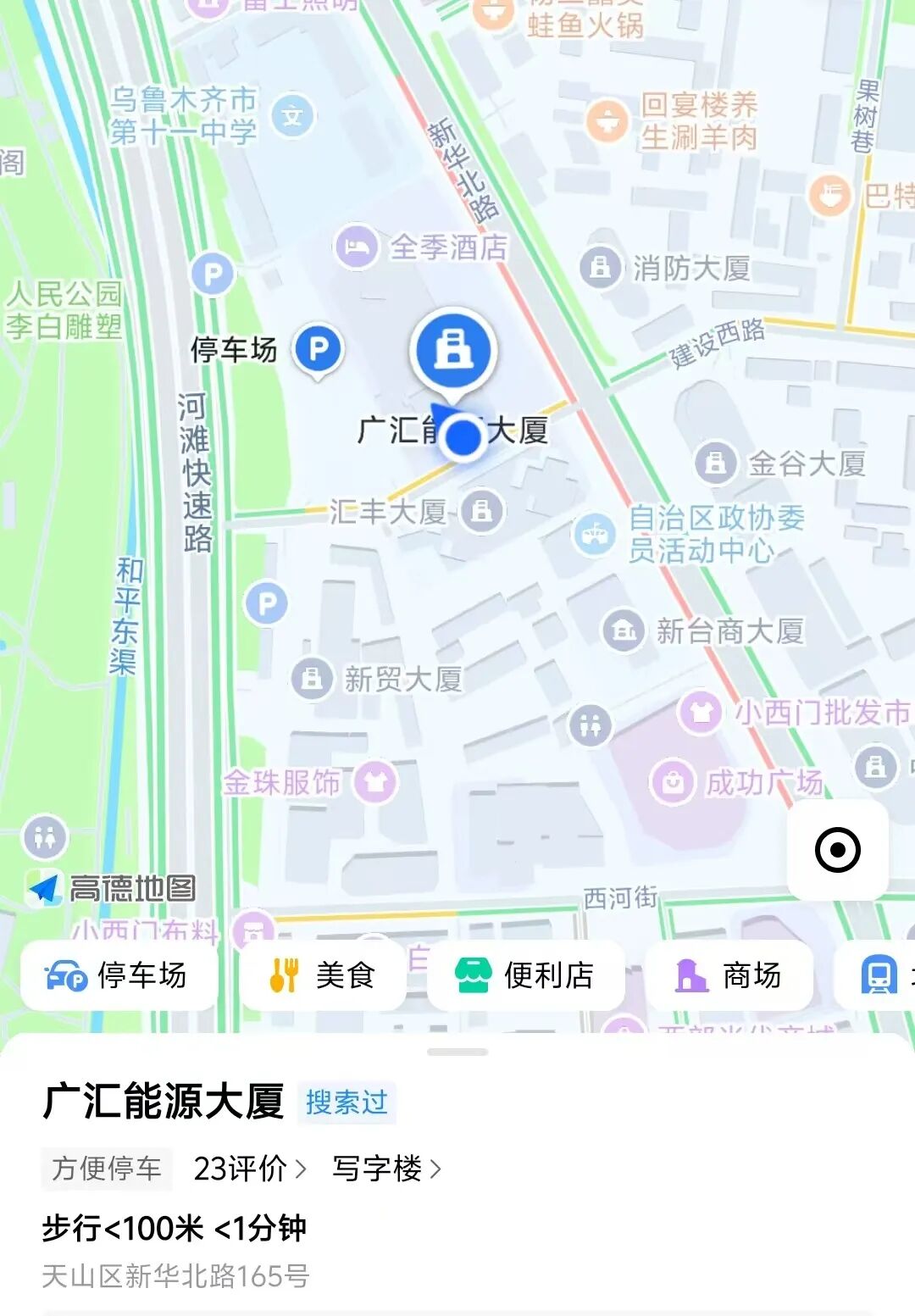
Task: Select the 停车场 parking pin on map
Action: tap(318, 348)
